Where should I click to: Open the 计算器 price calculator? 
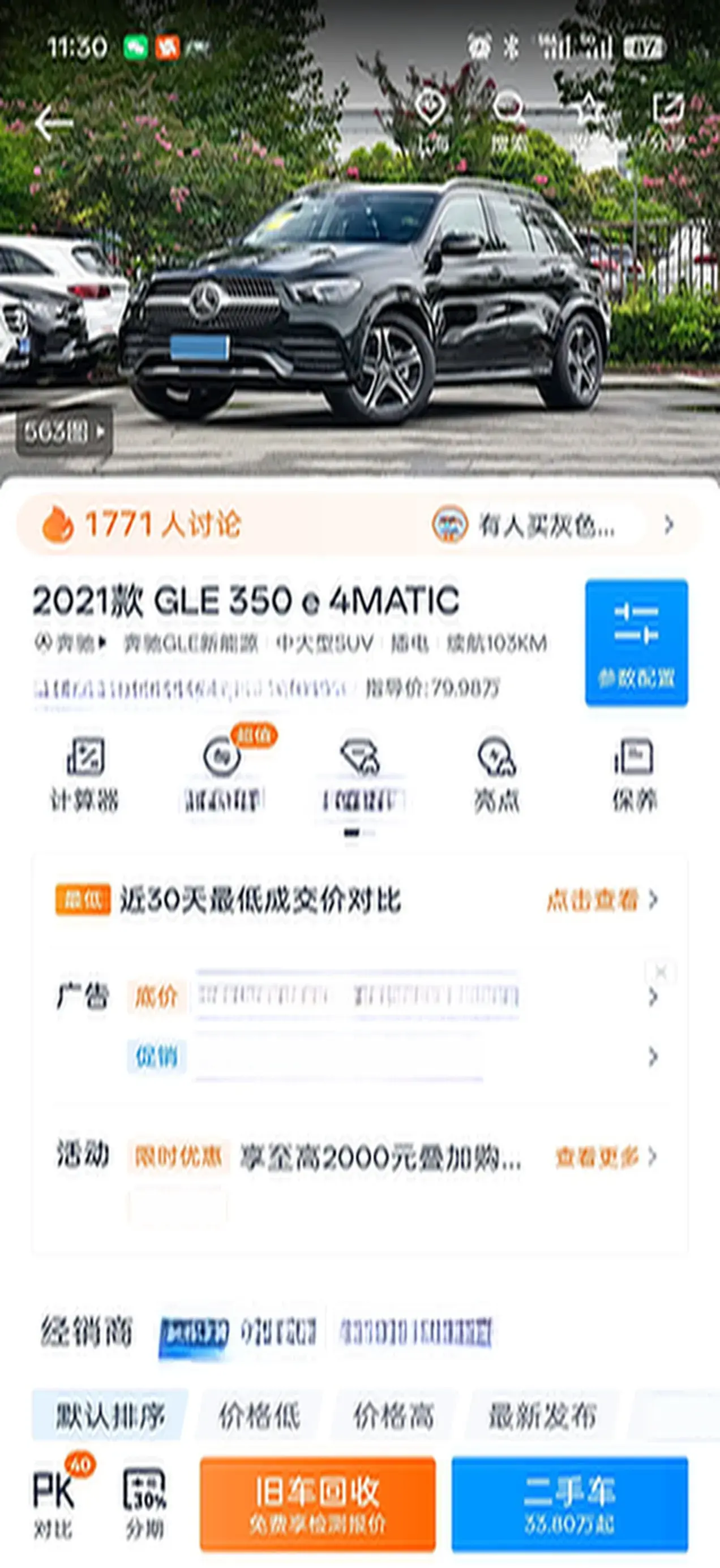[85, 774]
